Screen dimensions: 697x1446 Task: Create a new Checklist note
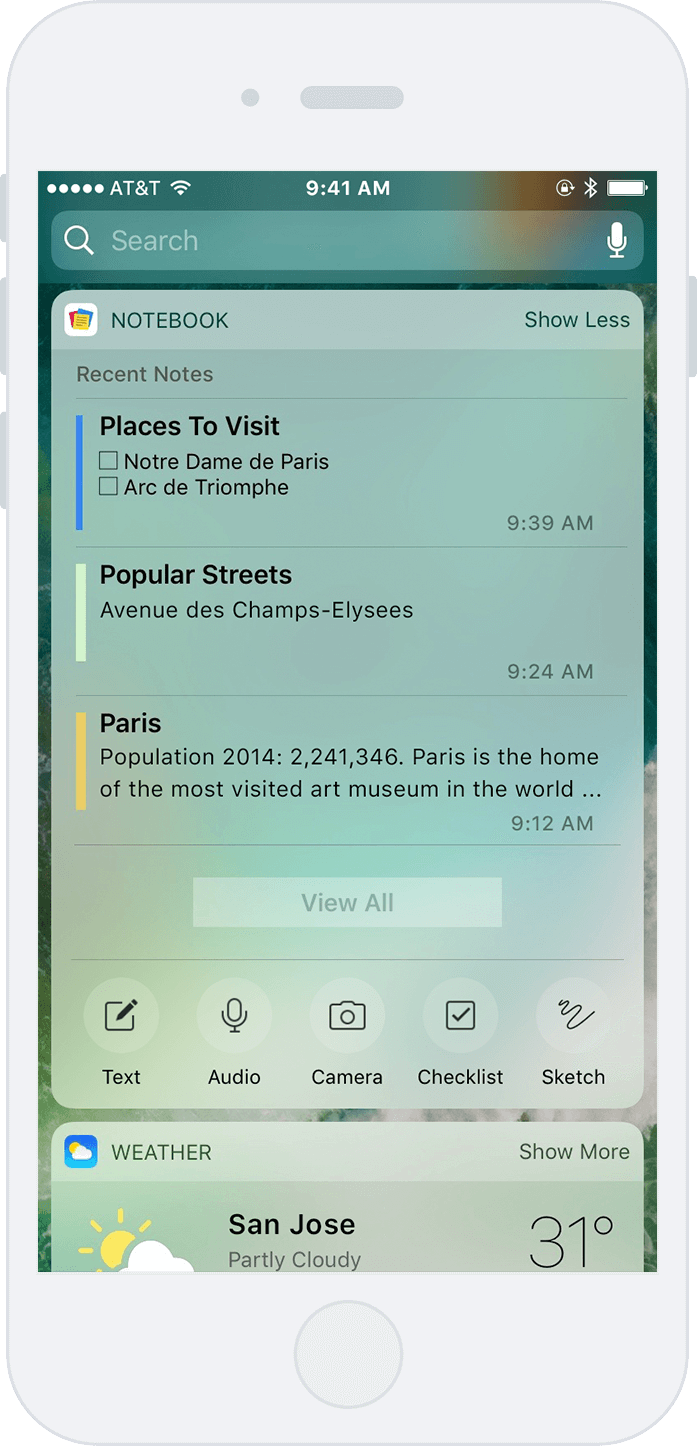(460, 1016)
